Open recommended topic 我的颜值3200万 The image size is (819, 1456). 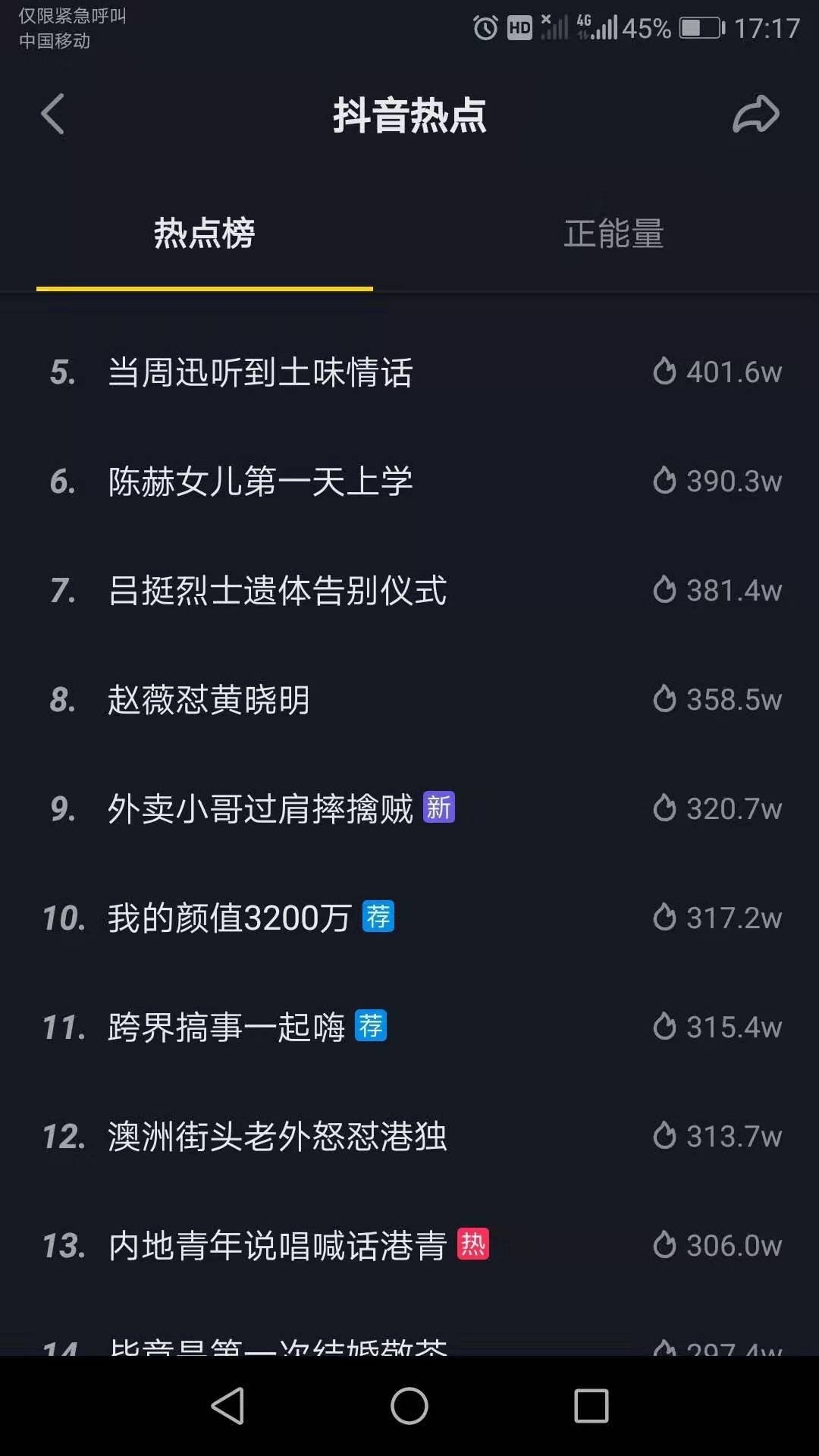point(229,918)
